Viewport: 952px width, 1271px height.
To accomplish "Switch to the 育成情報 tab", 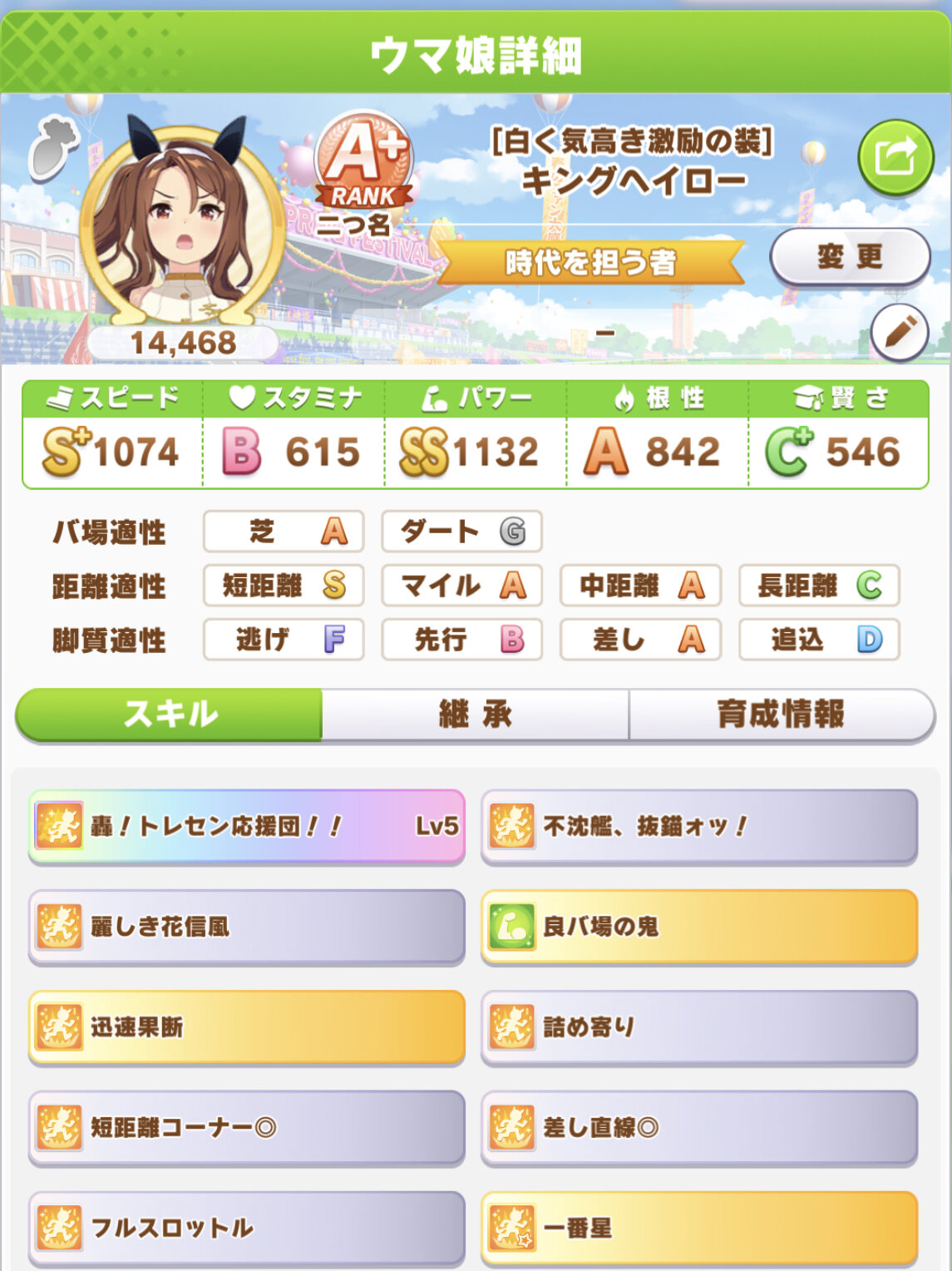I will click(781, 715).
